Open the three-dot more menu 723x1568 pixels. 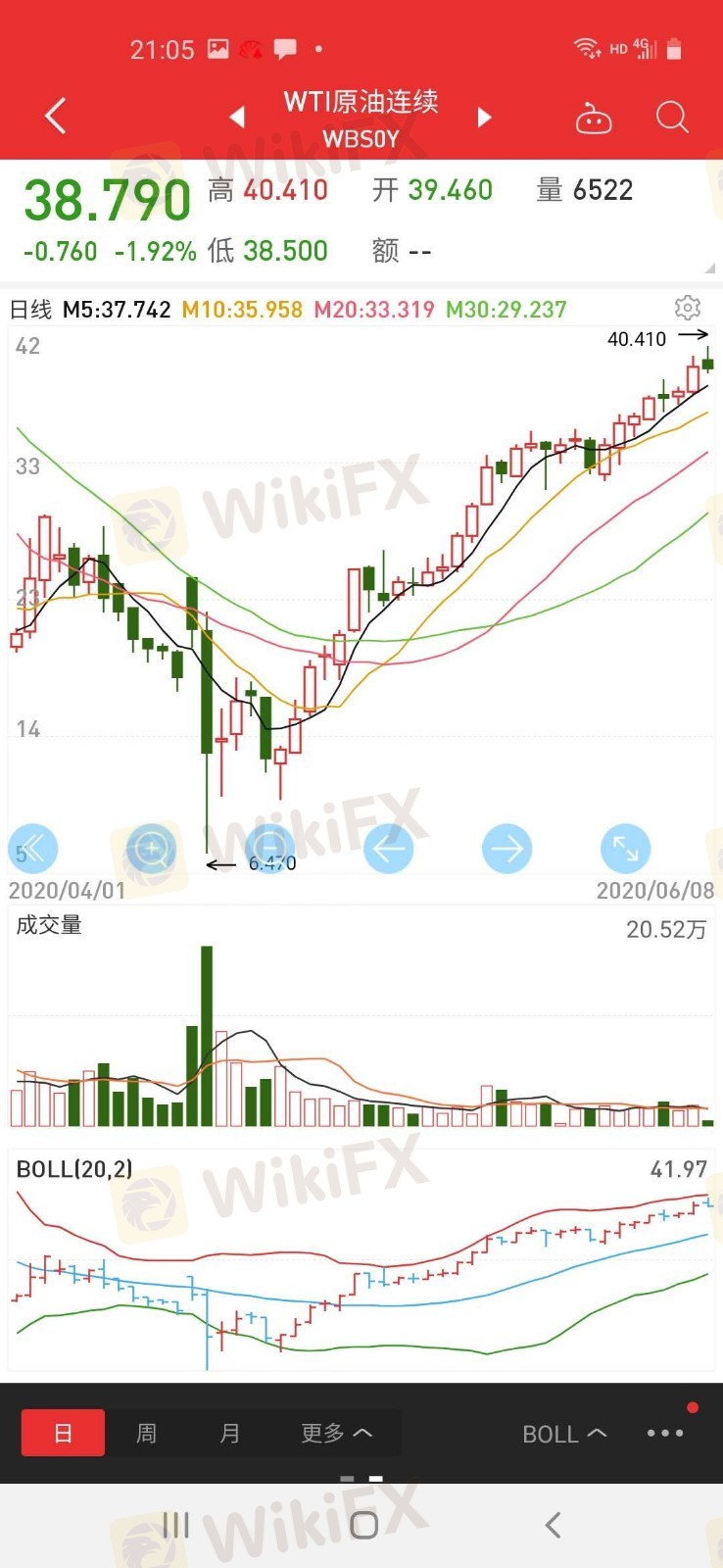coord(665,1433)
